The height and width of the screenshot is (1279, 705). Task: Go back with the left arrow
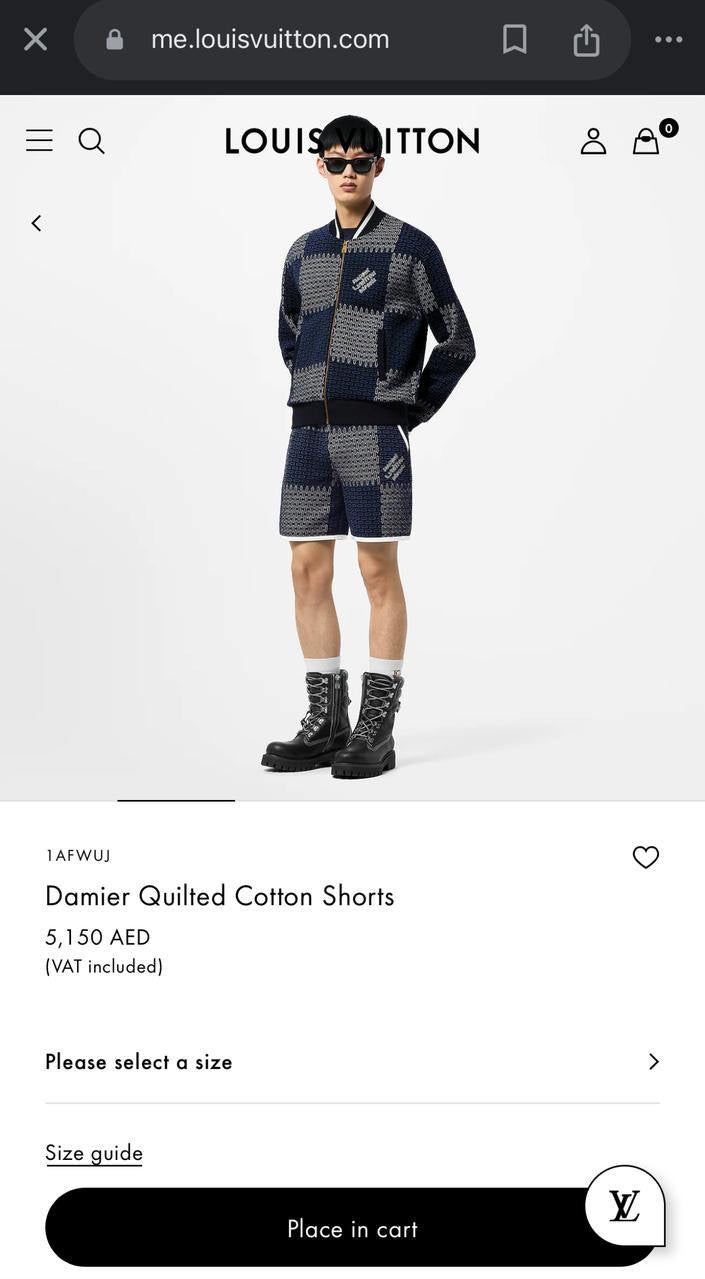point(36,223)
